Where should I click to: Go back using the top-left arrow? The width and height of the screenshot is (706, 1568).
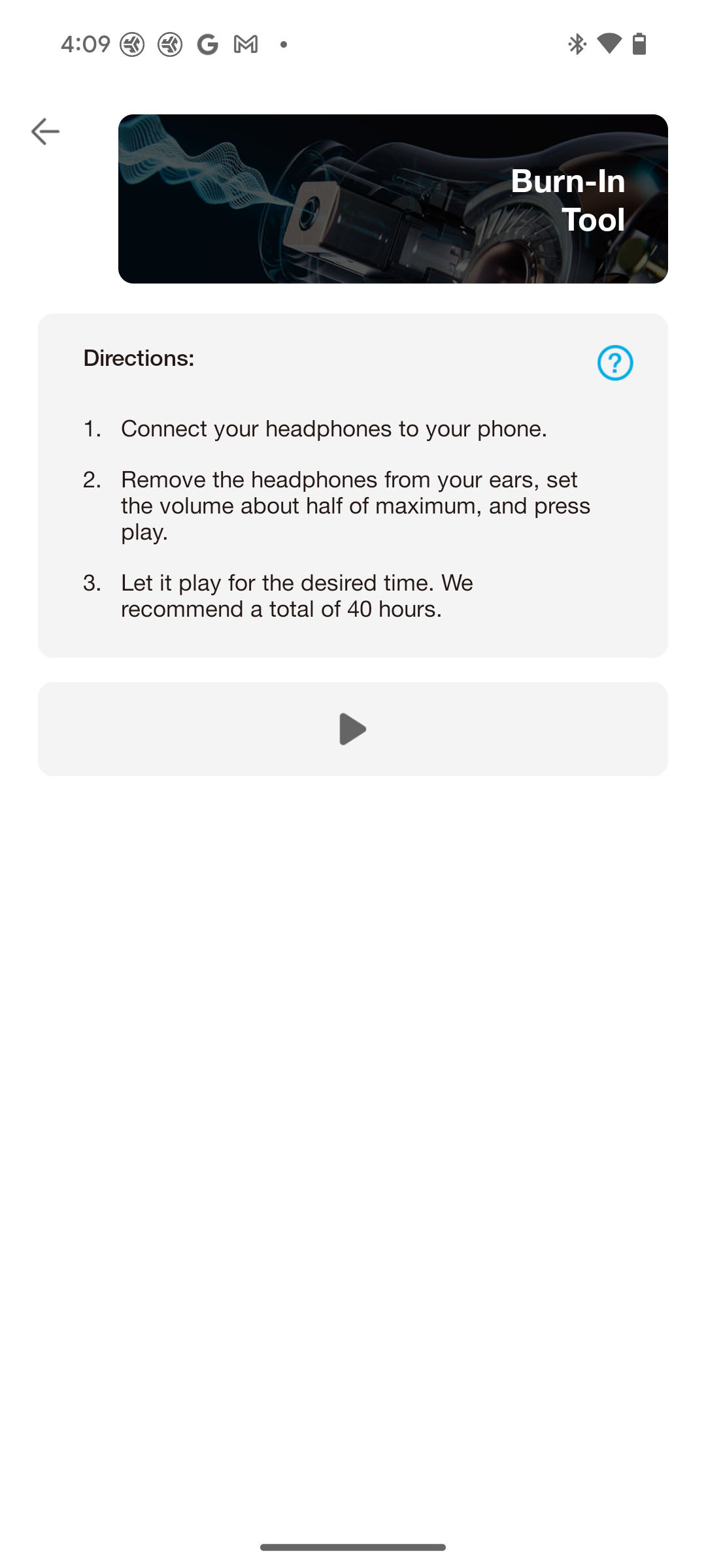pyautogui.click(x=45, y=131)
